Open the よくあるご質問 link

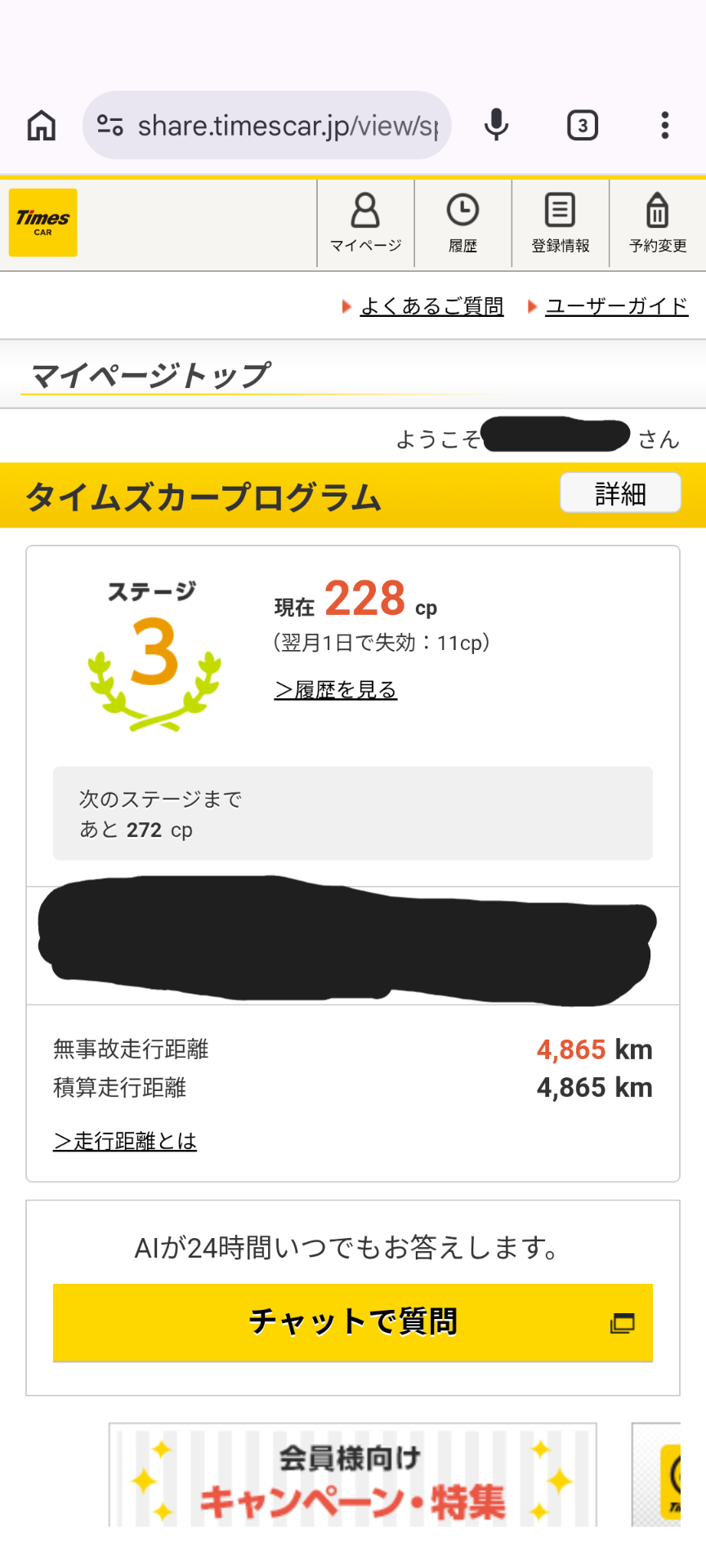(431, 306)
